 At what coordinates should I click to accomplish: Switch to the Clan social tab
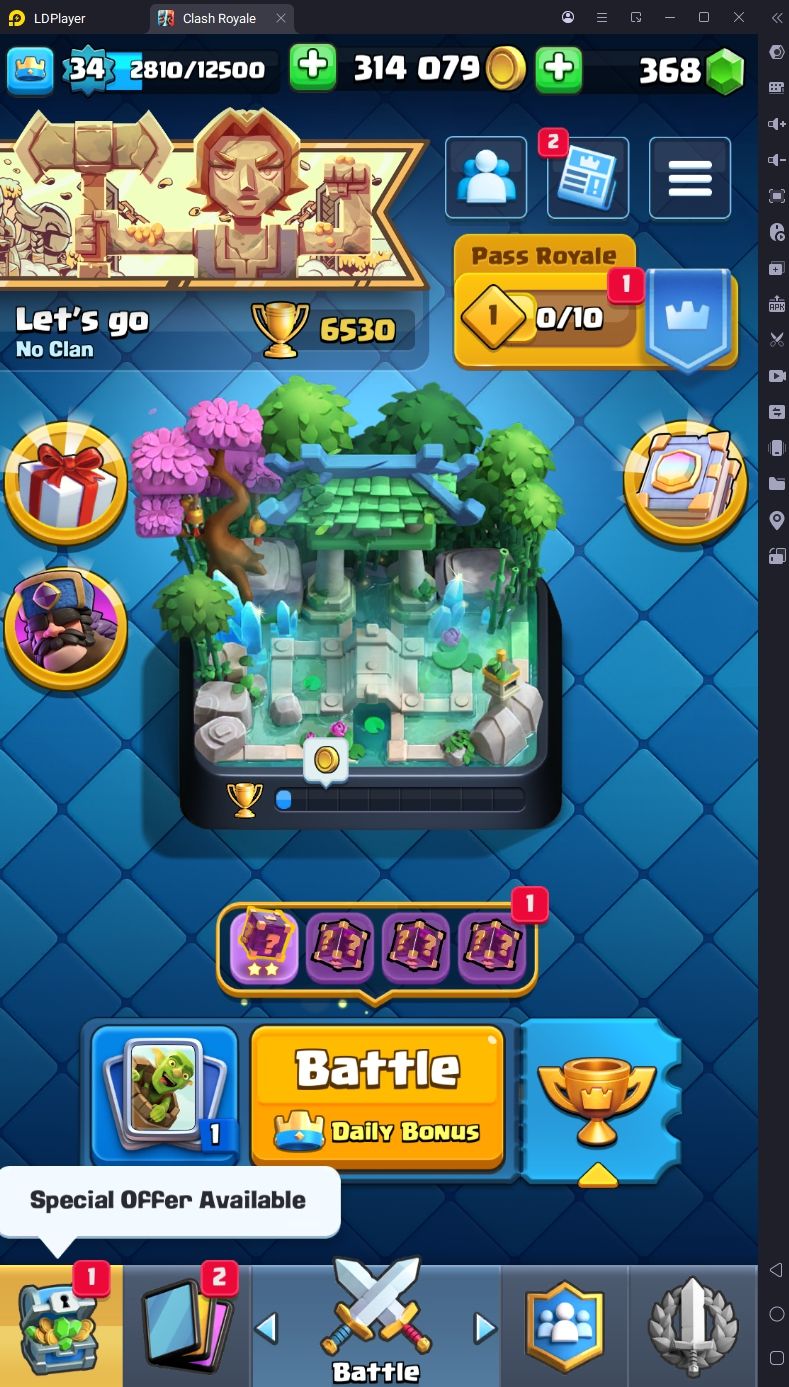(x=565, y=1326)
